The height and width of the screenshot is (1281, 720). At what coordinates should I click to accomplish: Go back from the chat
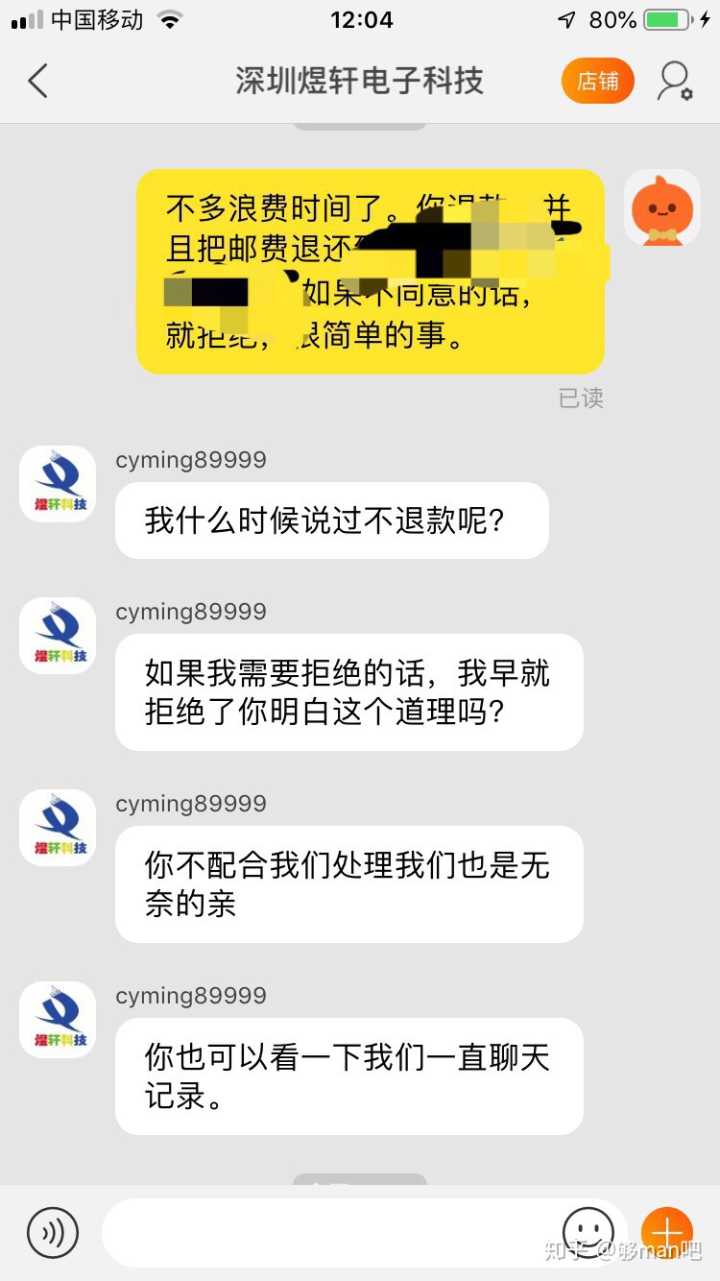38,81
